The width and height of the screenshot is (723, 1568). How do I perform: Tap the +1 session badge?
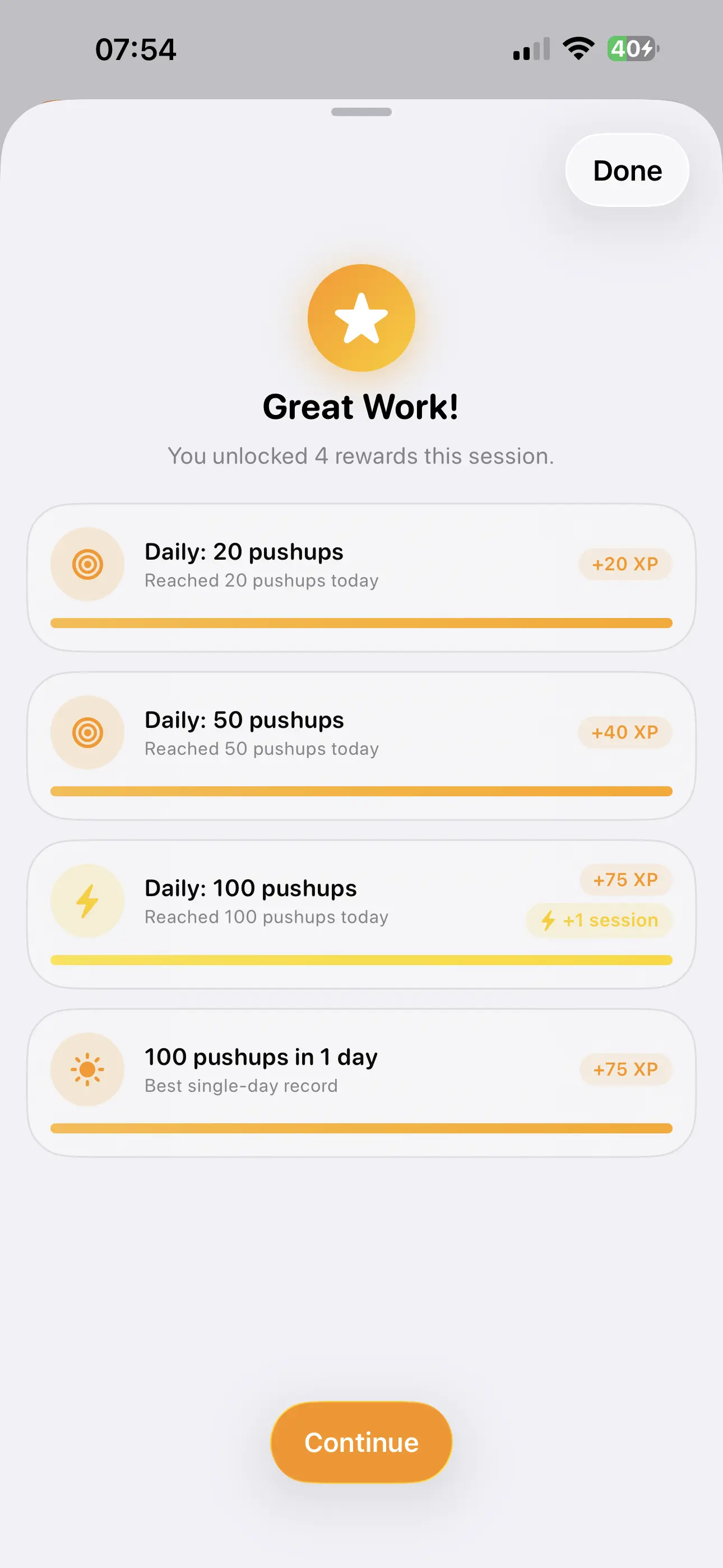(x=598, y=920)
